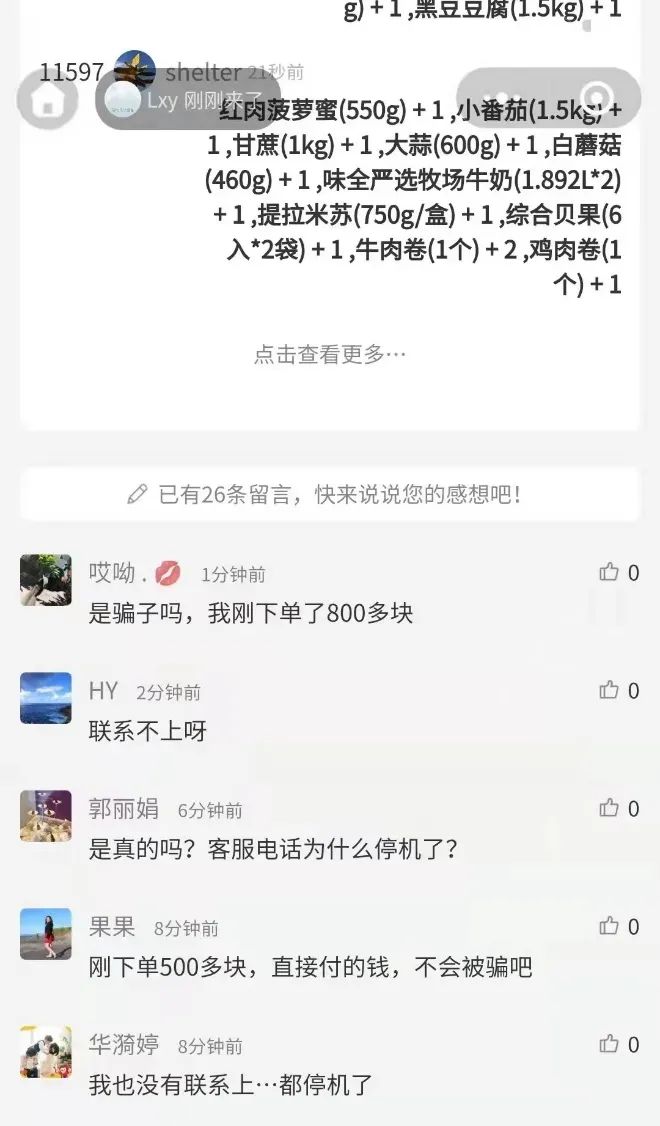Tap the floating home button
Screen dimensions: 660x1126
[47, 99]
